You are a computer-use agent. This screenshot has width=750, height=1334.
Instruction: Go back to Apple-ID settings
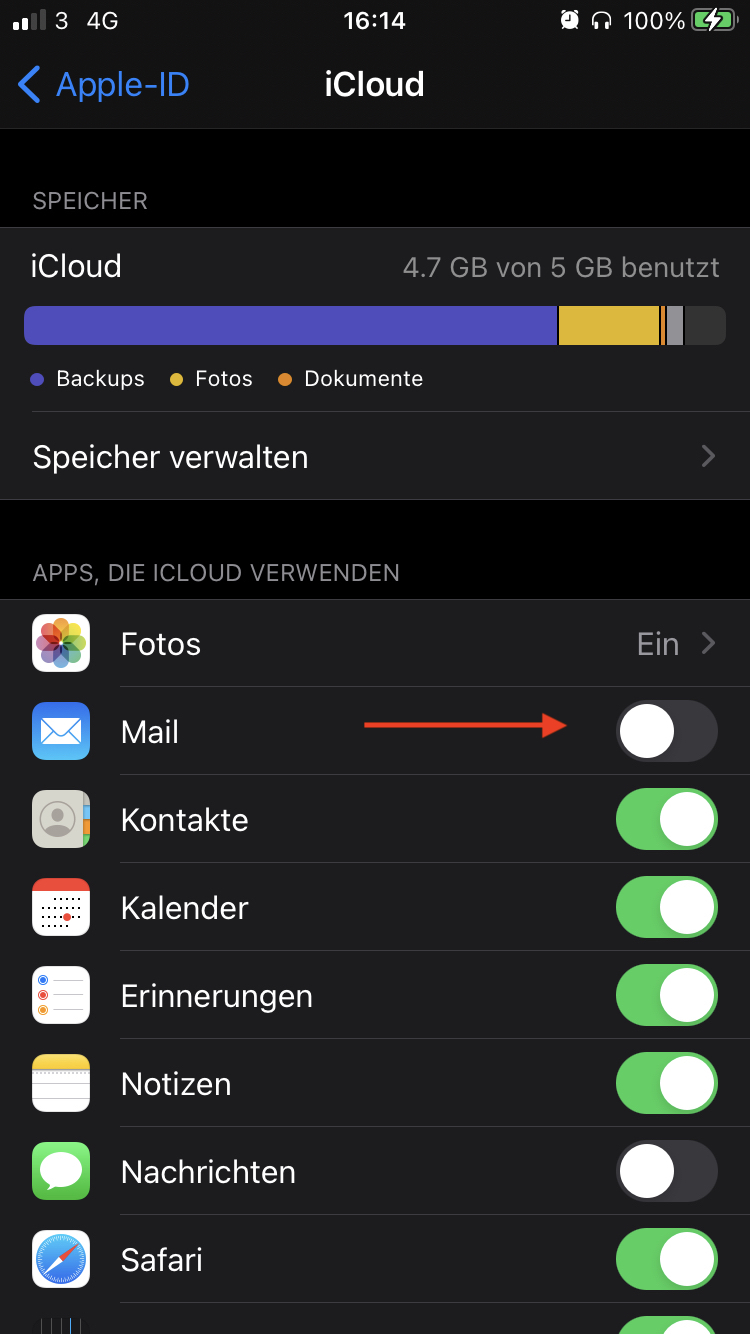pyautogui.click(x=104, y=85)
